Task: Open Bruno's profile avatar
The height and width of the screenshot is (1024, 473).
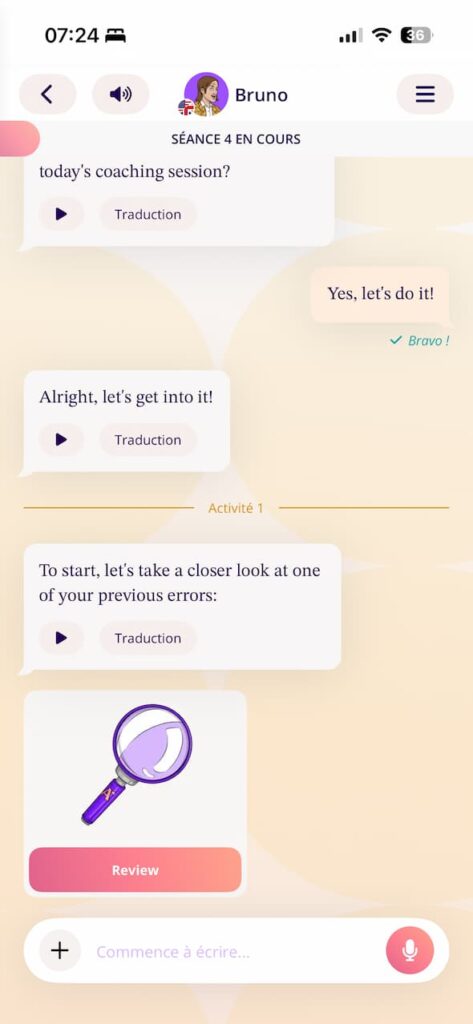Action: point(205,95)
